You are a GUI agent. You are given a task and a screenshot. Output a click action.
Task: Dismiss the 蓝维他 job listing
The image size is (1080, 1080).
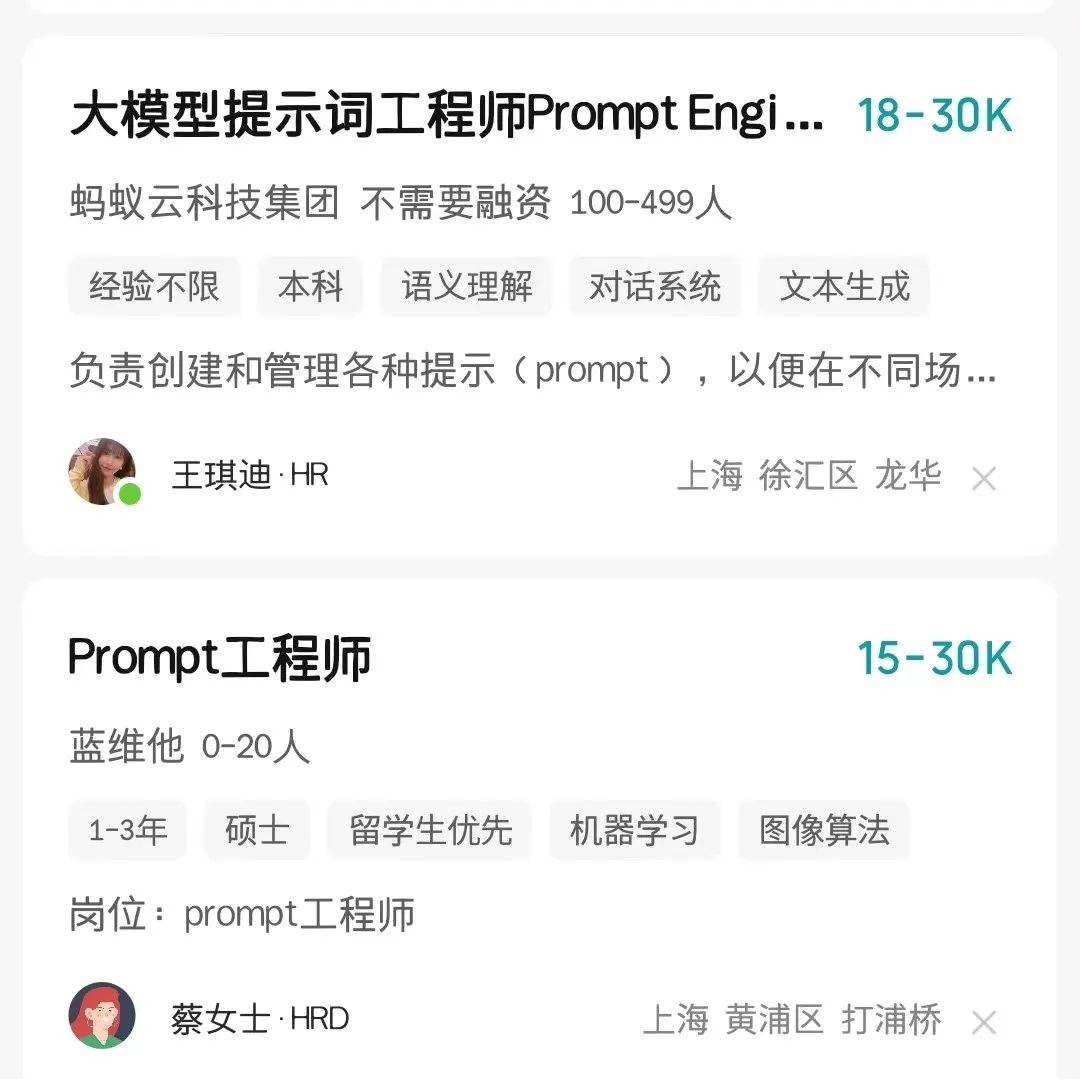click(x=984, y=1022)
